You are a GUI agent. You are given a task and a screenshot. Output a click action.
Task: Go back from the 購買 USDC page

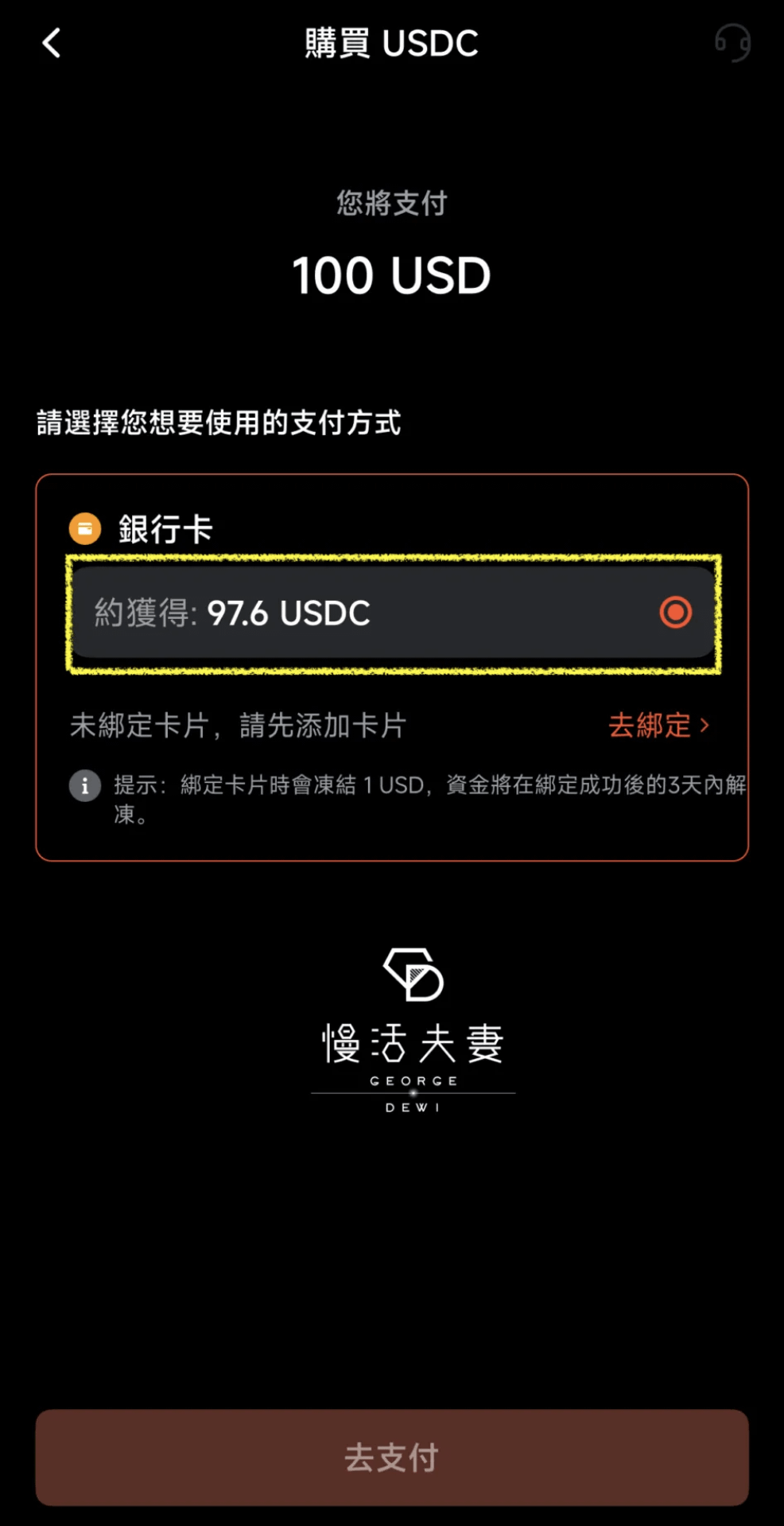point(52,43)
